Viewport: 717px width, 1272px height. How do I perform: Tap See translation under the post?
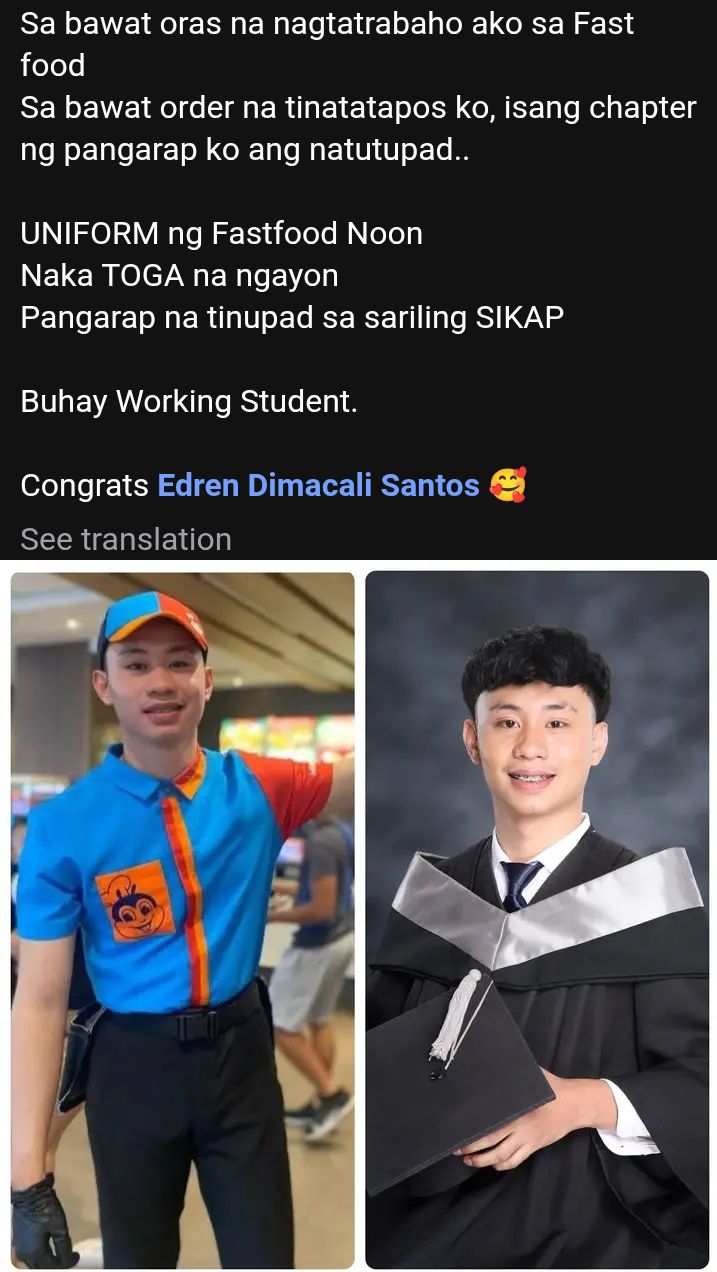(126, 540)
